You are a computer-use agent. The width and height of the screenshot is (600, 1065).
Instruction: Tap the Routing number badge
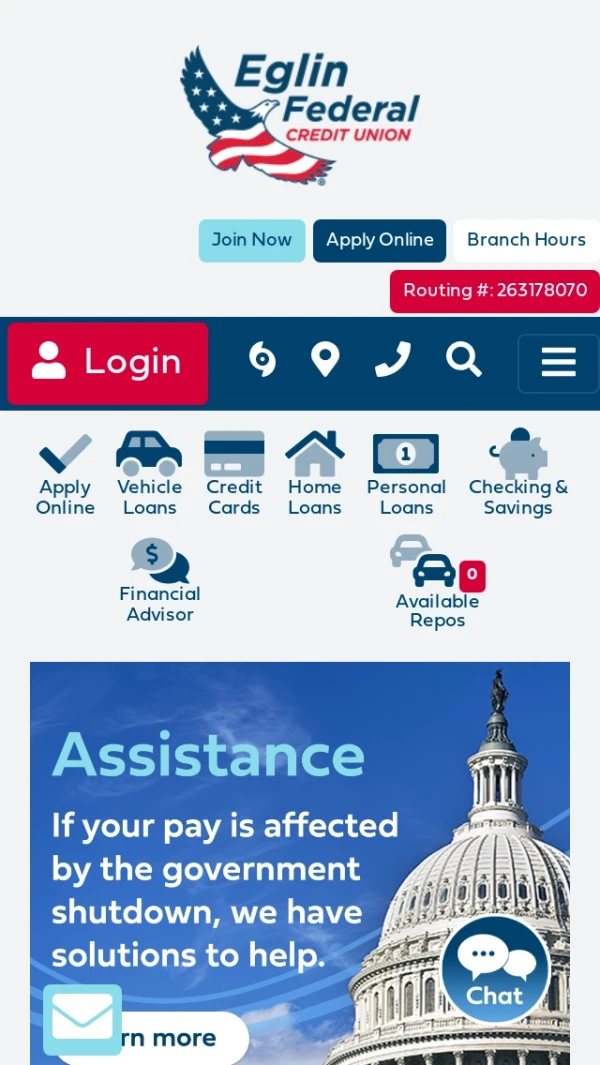click(494, 291)
